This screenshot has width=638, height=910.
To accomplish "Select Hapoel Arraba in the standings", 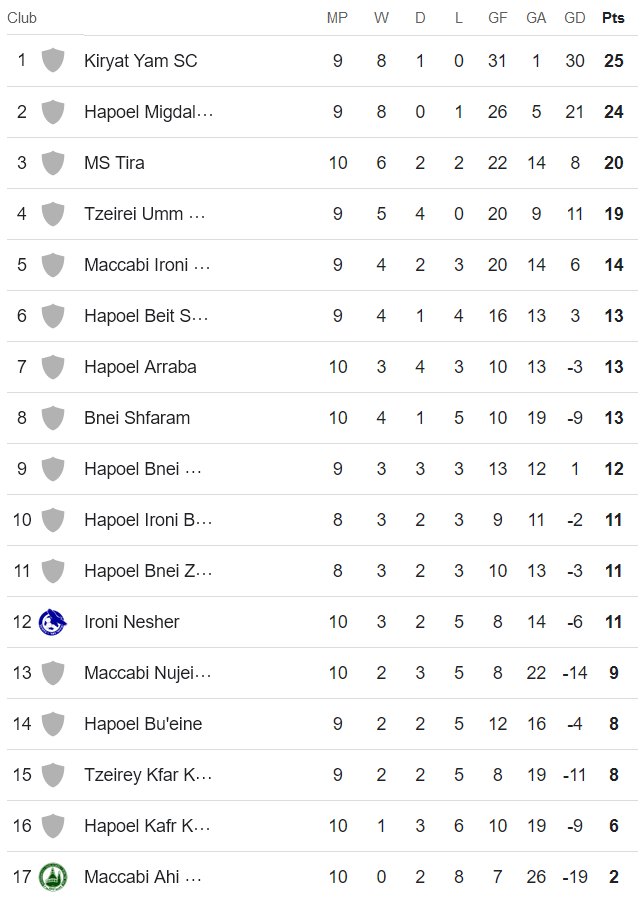I will tap(140, 367).
